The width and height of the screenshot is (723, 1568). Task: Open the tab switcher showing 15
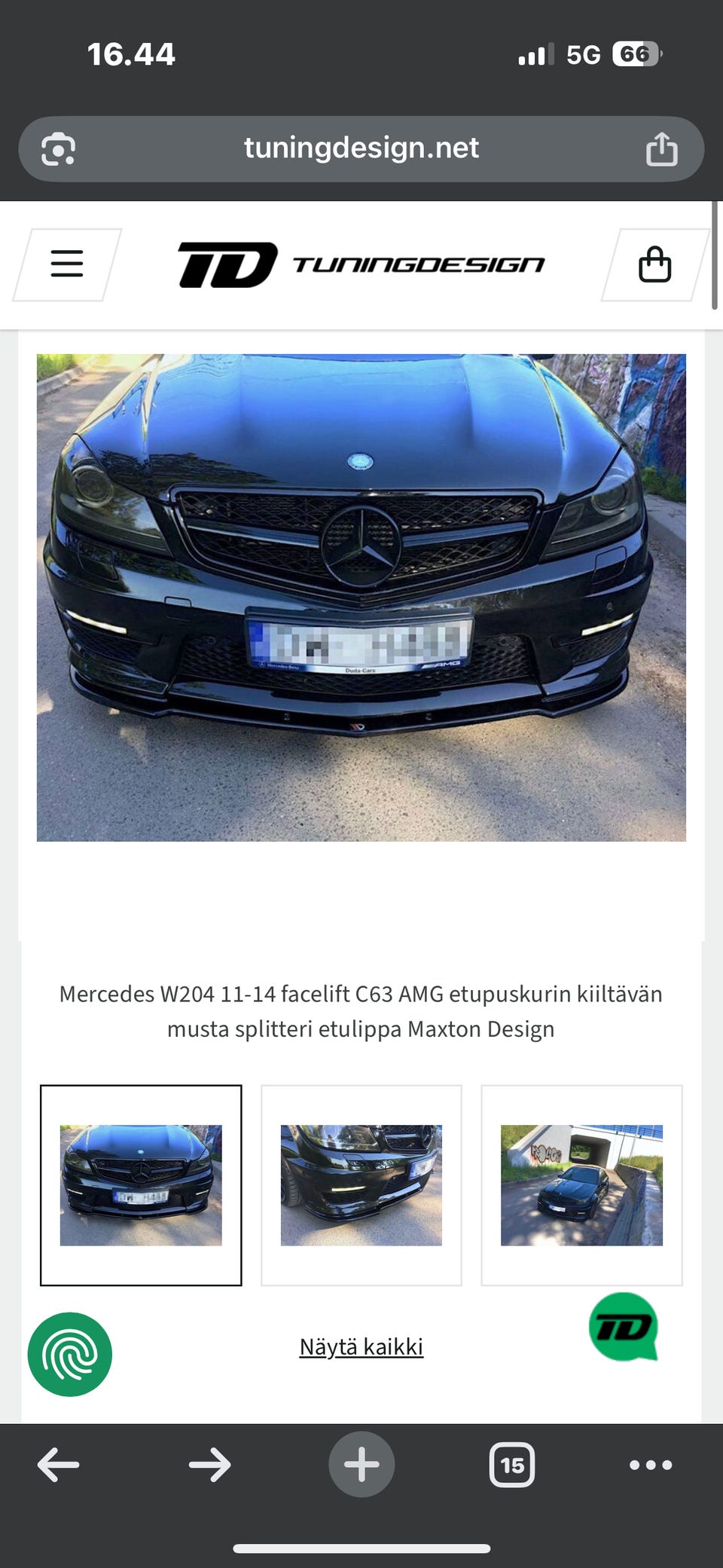pos(511,1464)
